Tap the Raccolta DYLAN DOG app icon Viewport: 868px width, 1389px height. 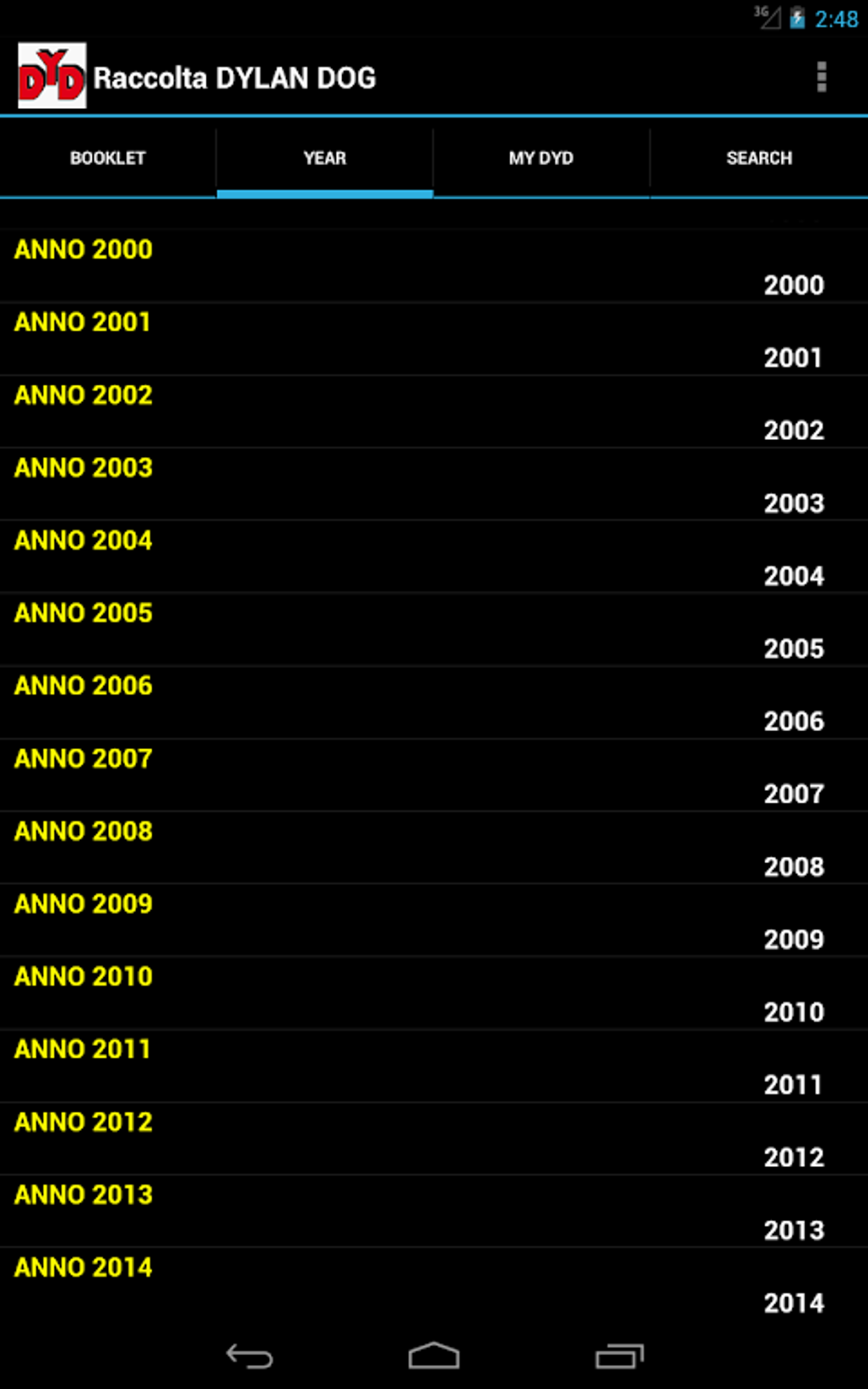click(x=52, y=77)
